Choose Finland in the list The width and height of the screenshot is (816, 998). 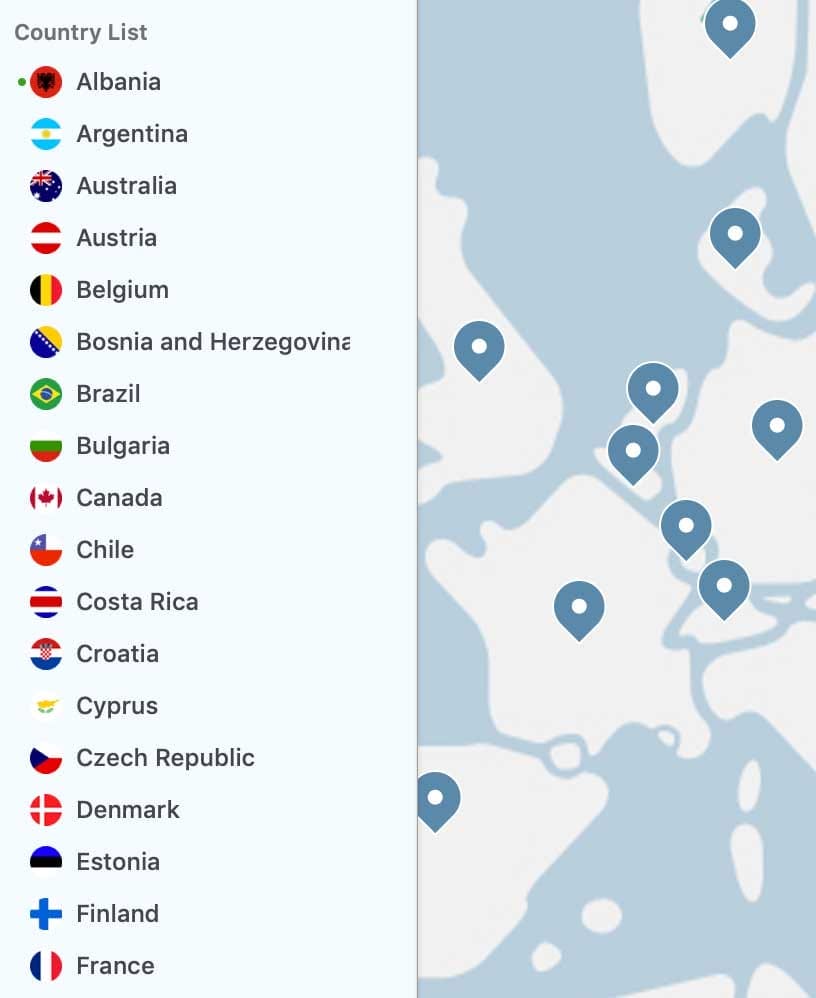pyautogui.click(x=117, y=914)
